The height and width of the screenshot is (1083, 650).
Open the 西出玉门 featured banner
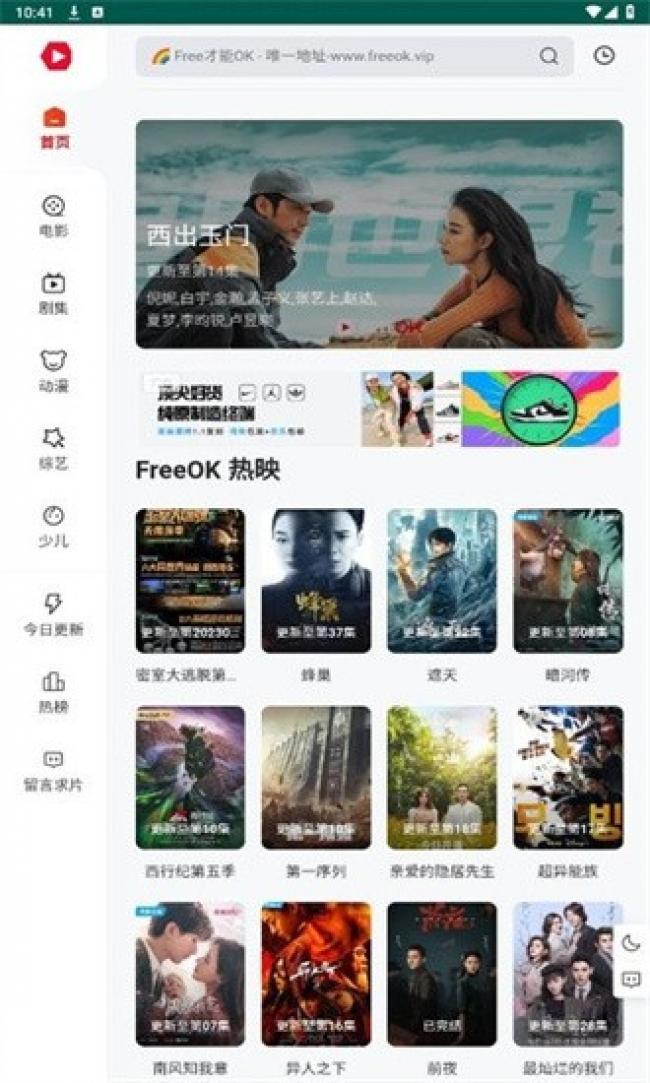(379, 234)
